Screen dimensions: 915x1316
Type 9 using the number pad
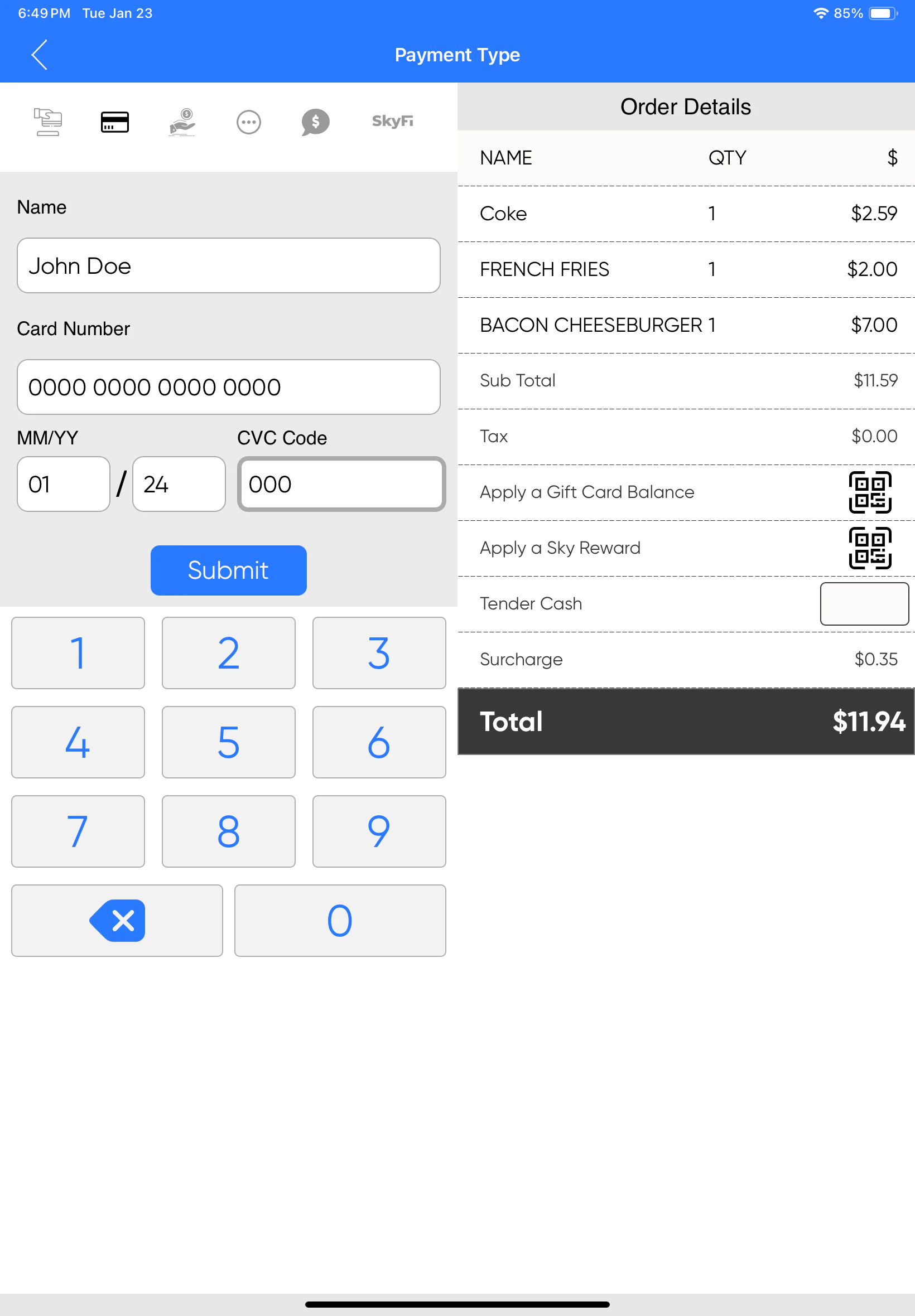pos(379,831)
